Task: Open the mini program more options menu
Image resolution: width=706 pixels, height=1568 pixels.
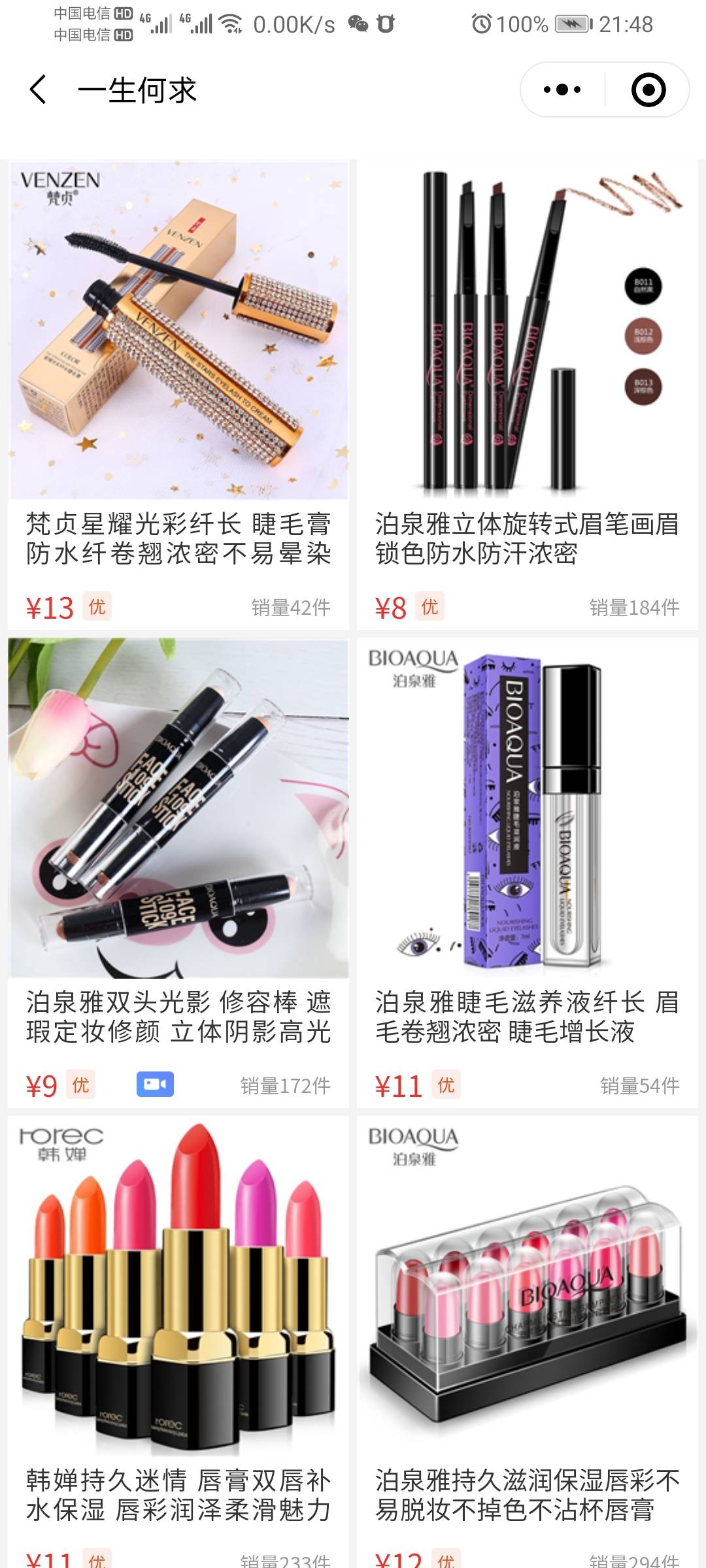Action: [x=562, y=90]
